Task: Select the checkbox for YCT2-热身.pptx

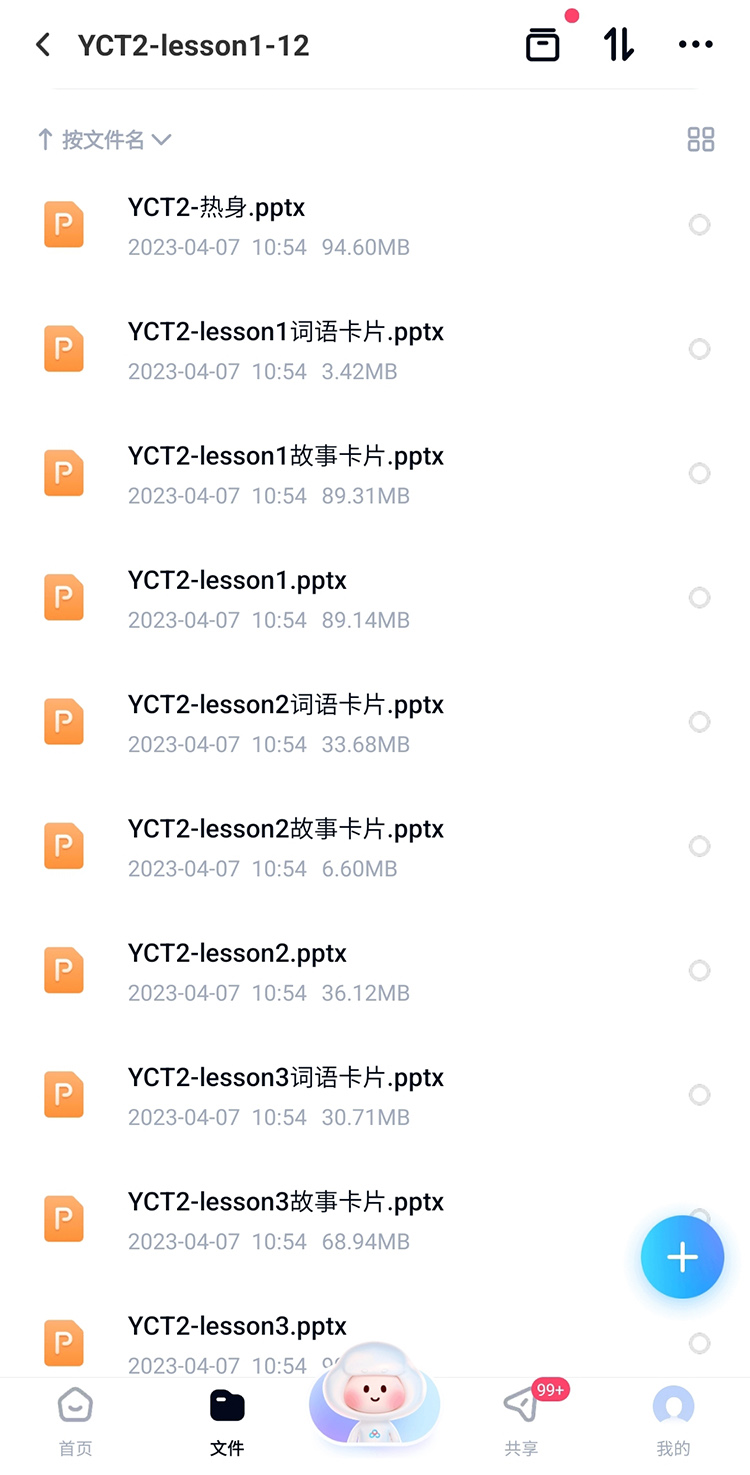Action: point(700,225)
